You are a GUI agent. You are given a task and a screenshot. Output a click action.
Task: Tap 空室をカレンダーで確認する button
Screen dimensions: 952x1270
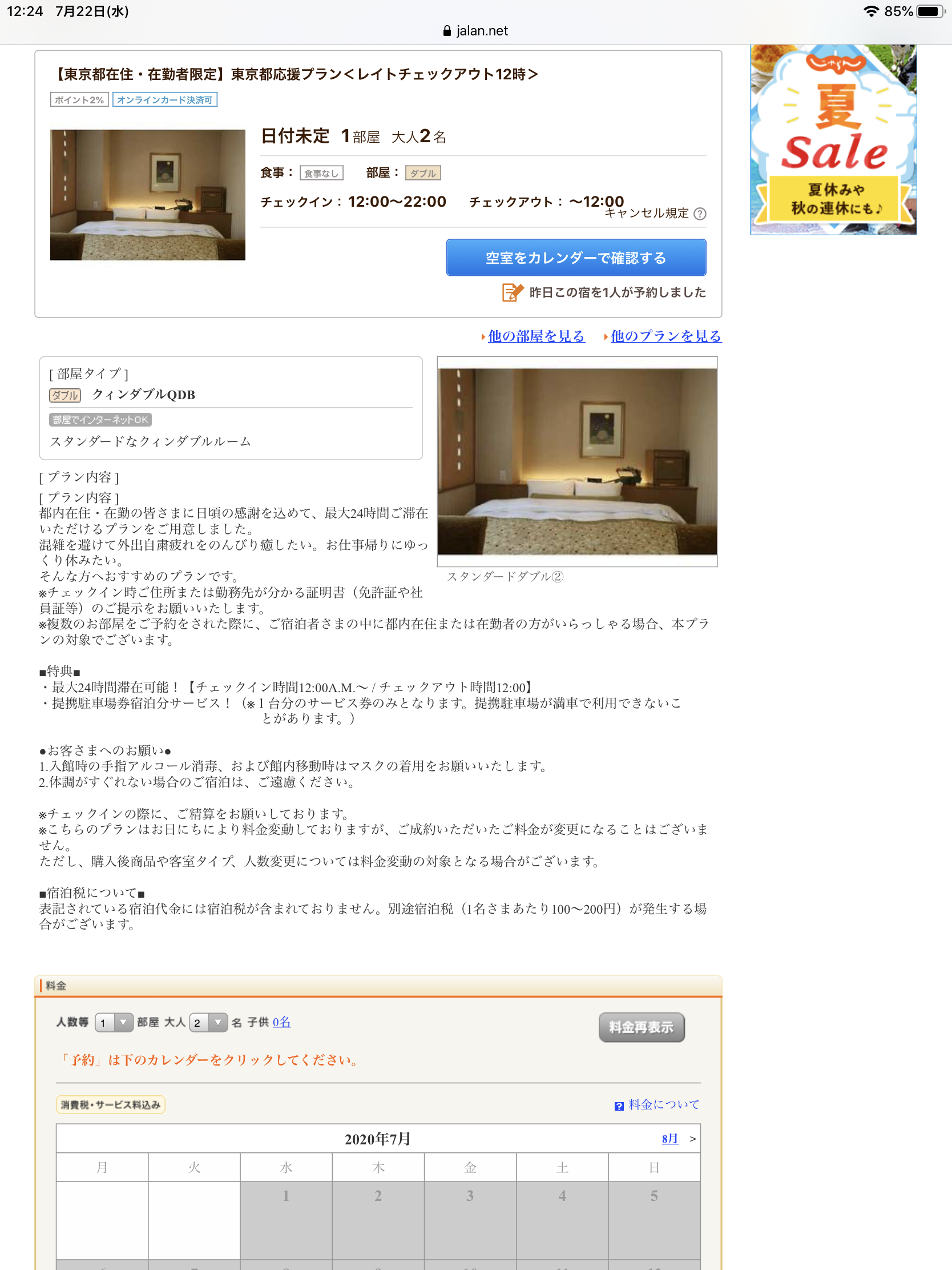575,258
